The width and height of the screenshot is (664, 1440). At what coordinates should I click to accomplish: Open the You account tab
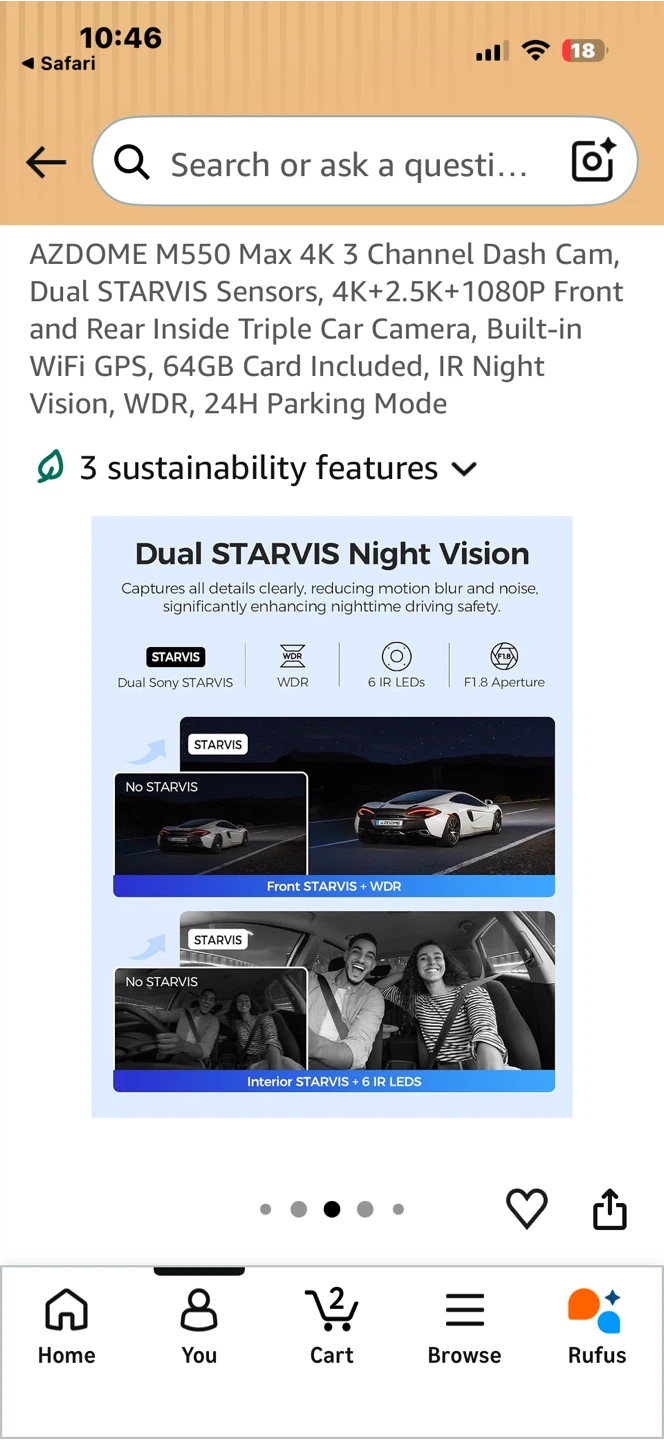pyautogui.click(x=199, y=1326)
